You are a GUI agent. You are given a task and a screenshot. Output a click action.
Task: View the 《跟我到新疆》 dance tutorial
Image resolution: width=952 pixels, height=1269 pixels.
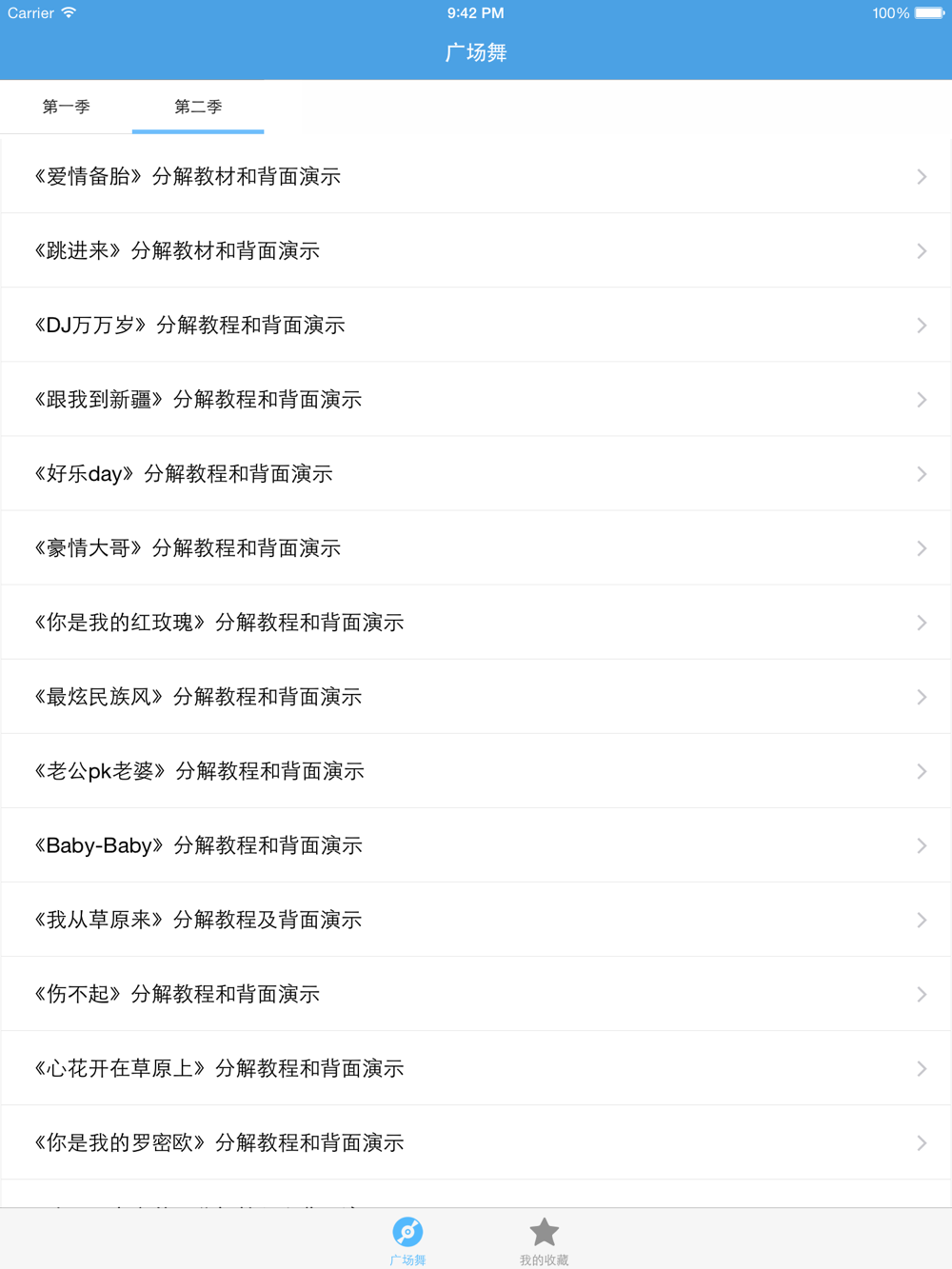[x=476, y=399]
